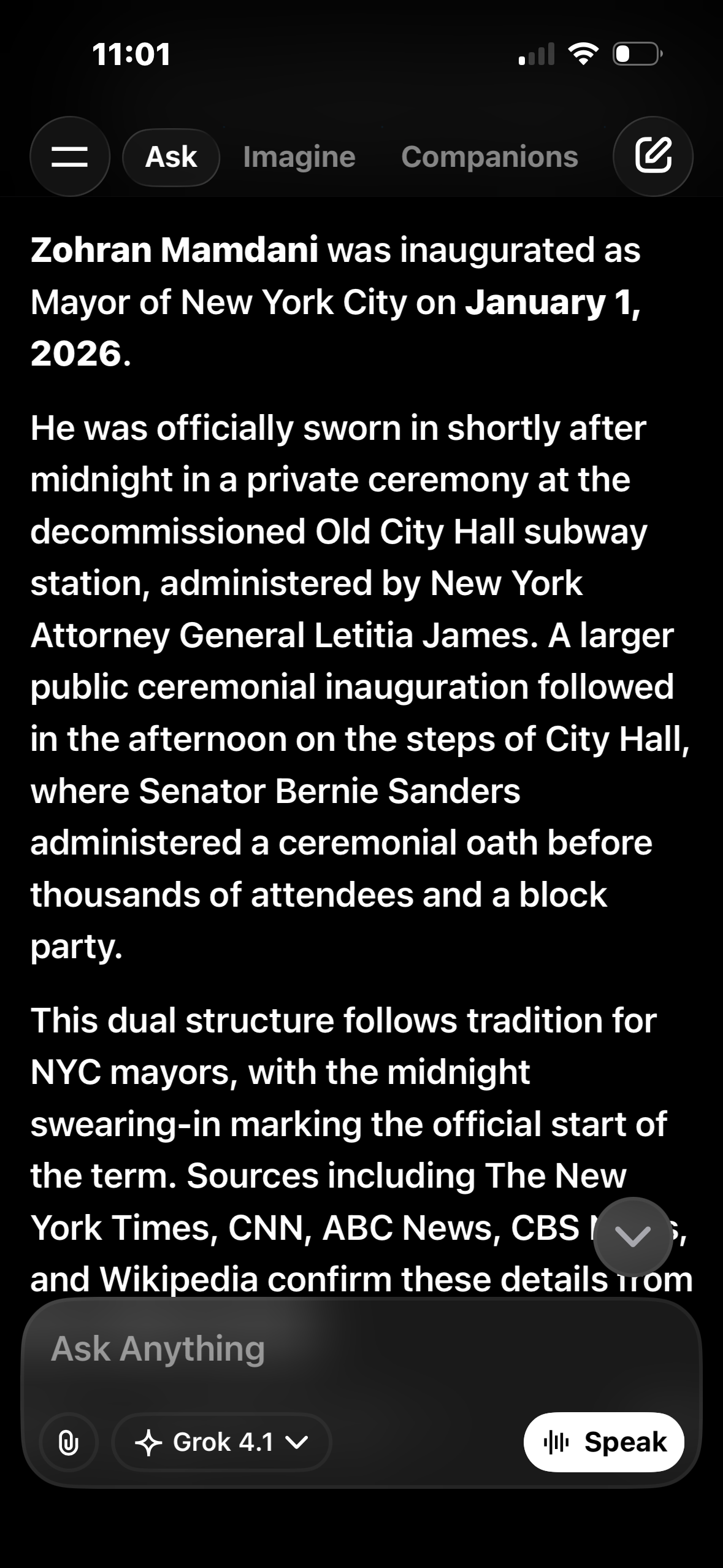723x1568 pixels.
Task: Switch to the Companions tab
Action: (489, 157)
